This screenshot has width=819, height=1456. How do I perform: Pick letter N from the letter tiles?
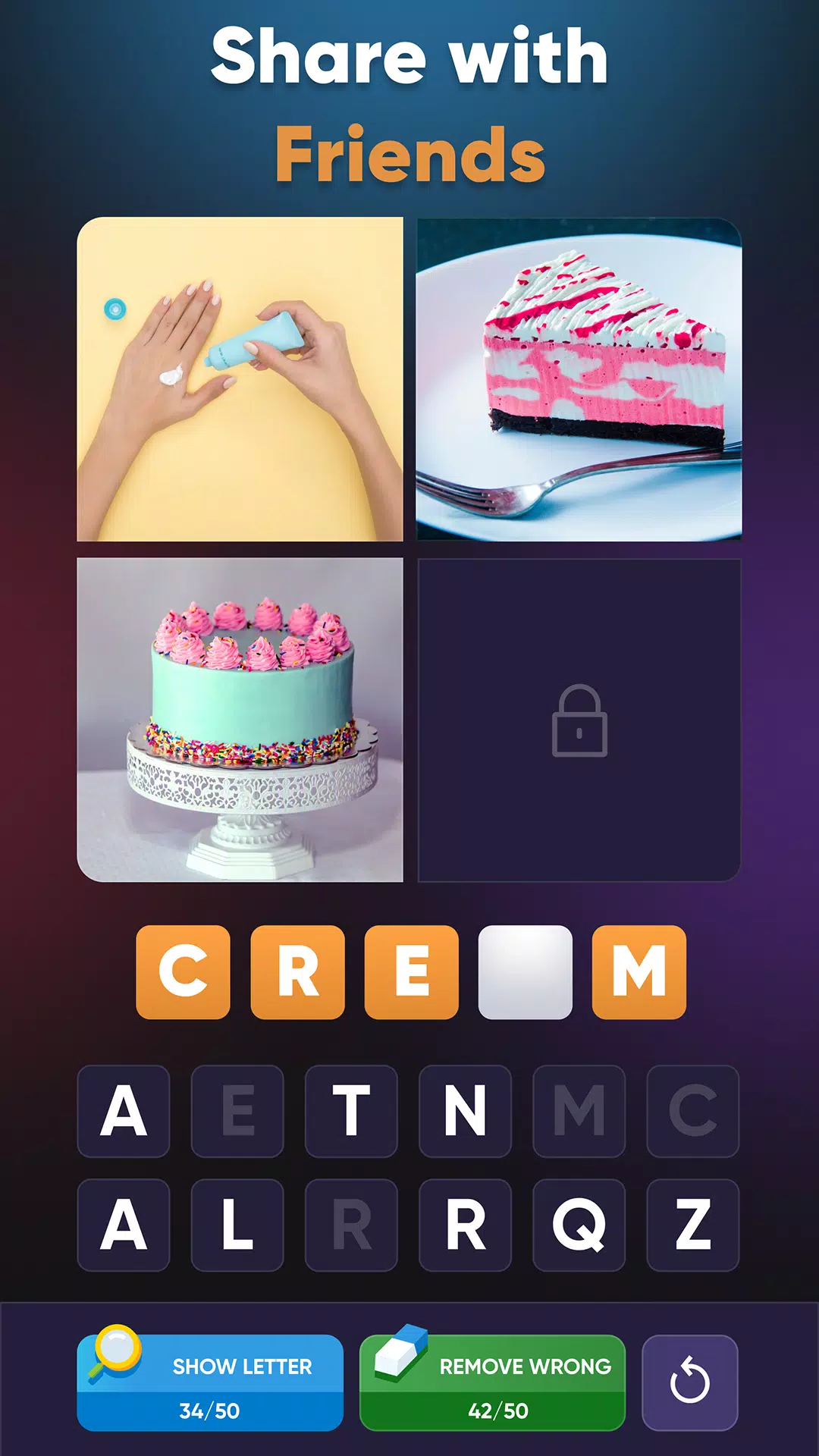(465, 1113)
